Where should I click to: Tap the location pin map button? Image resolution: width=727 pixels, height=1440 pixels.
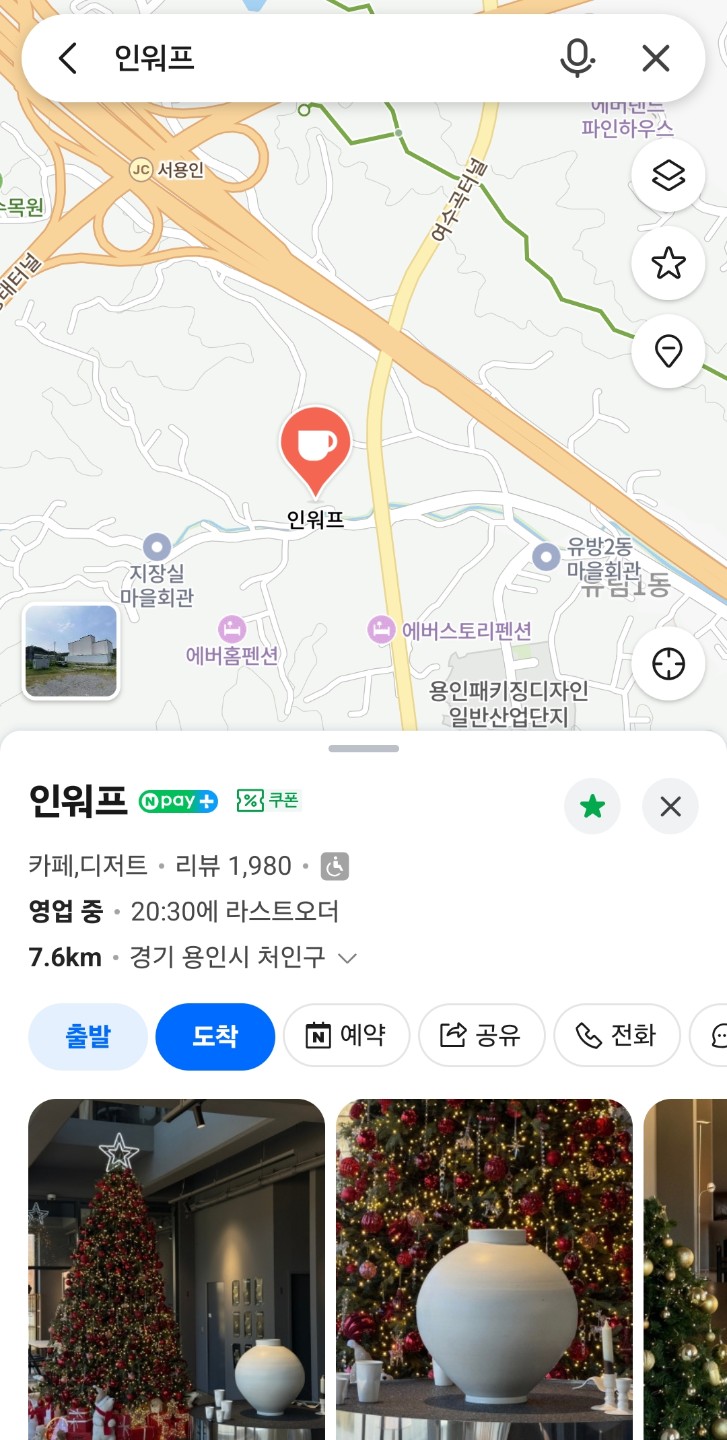[x=668, y=351]
